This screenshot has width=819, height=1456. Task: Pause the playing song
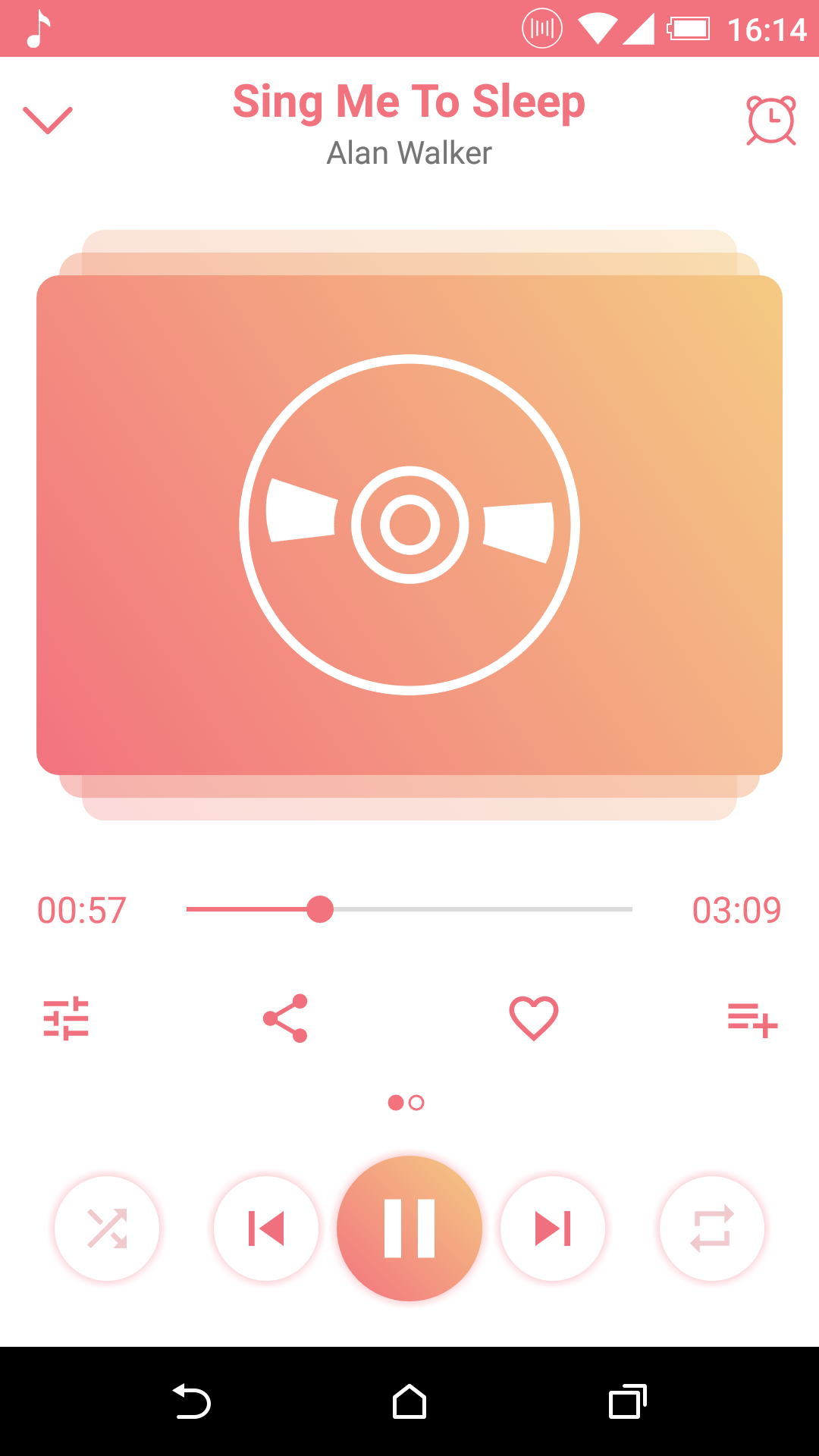point(409,1228)
